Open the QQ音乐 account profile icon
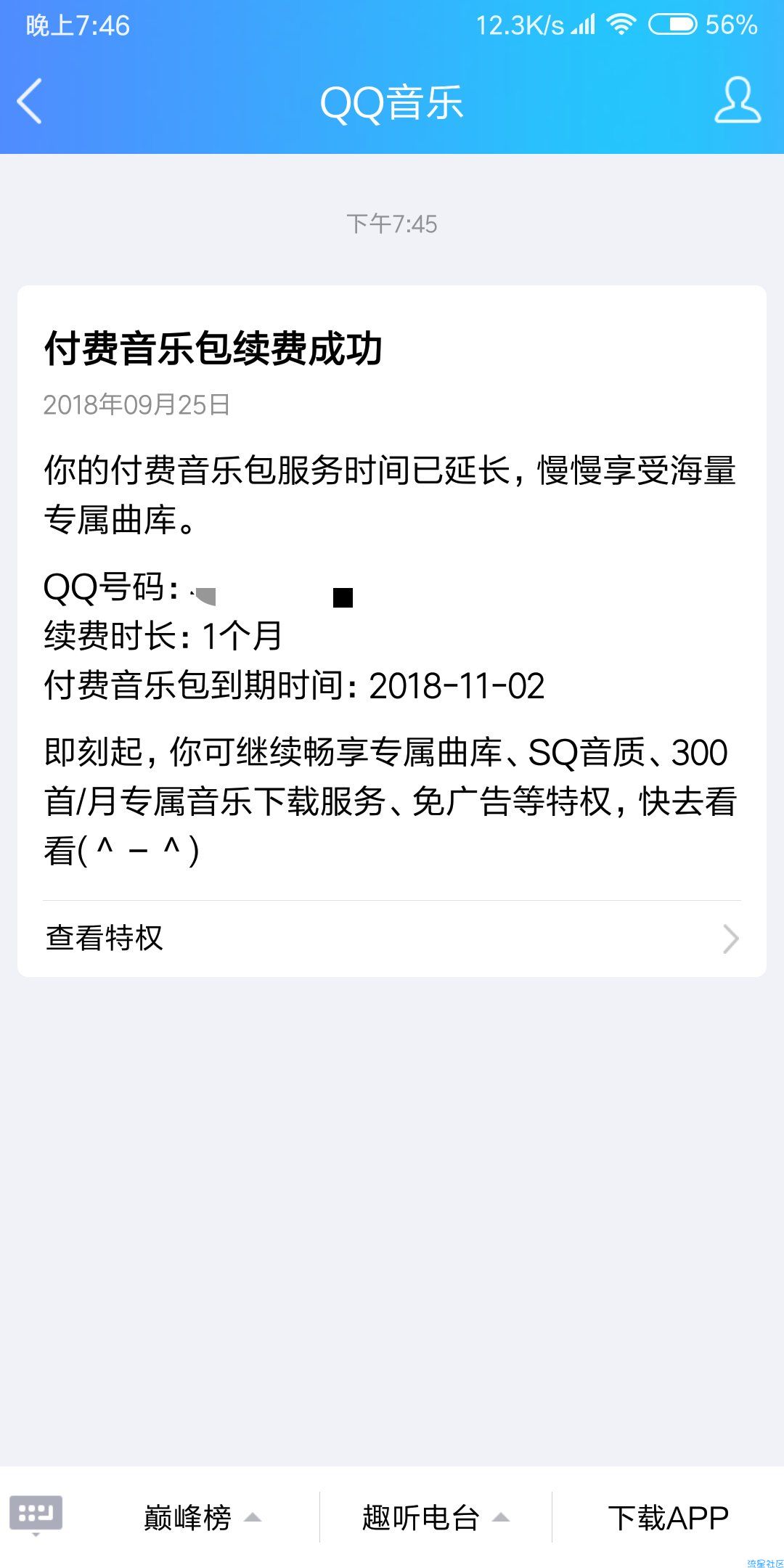Image resolution: width=784 pixels, height=1568 pixels. pos(738,100)
